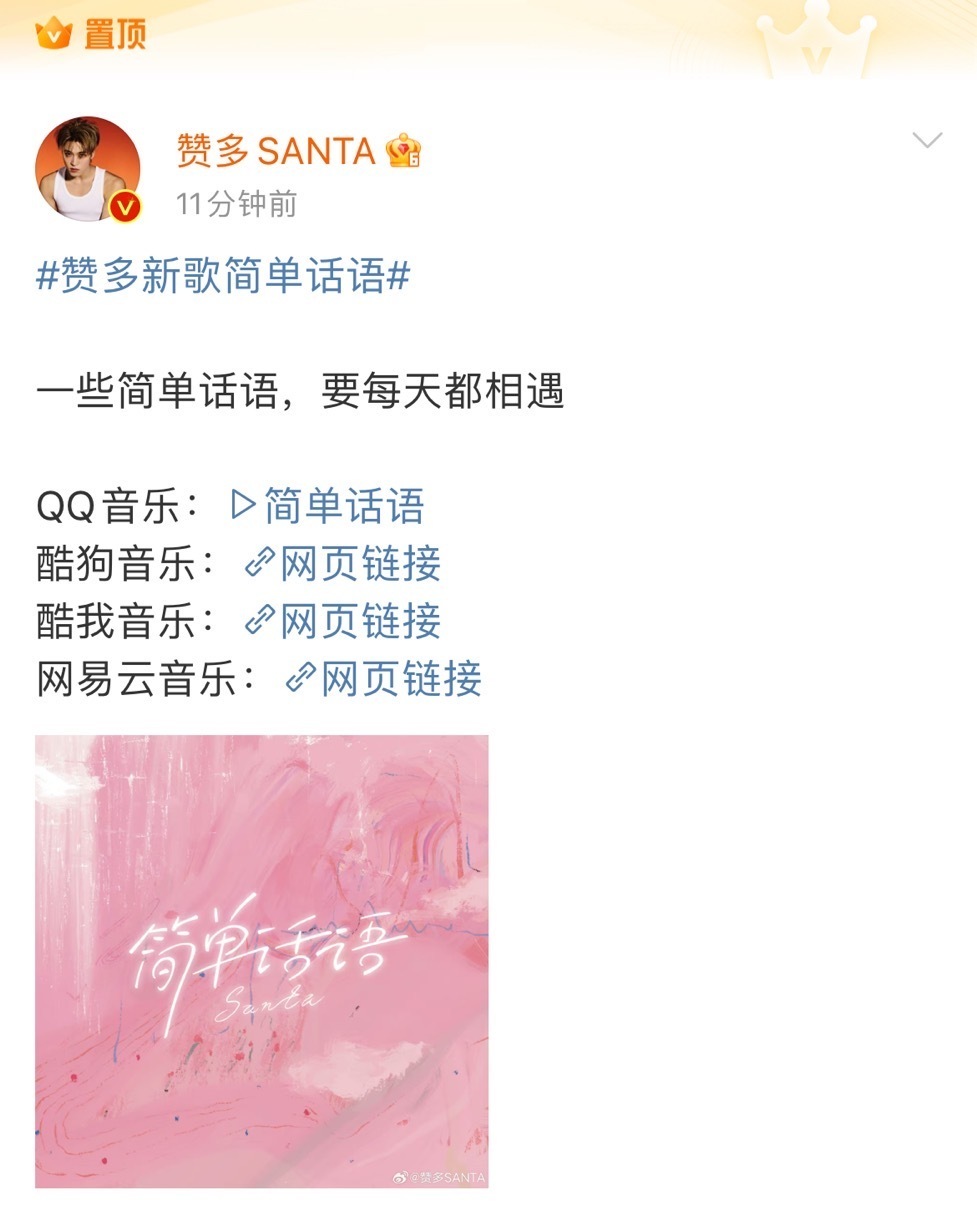Open the 酷我音乐 web link
The image size is (977, 1211).
coord(343,621)
